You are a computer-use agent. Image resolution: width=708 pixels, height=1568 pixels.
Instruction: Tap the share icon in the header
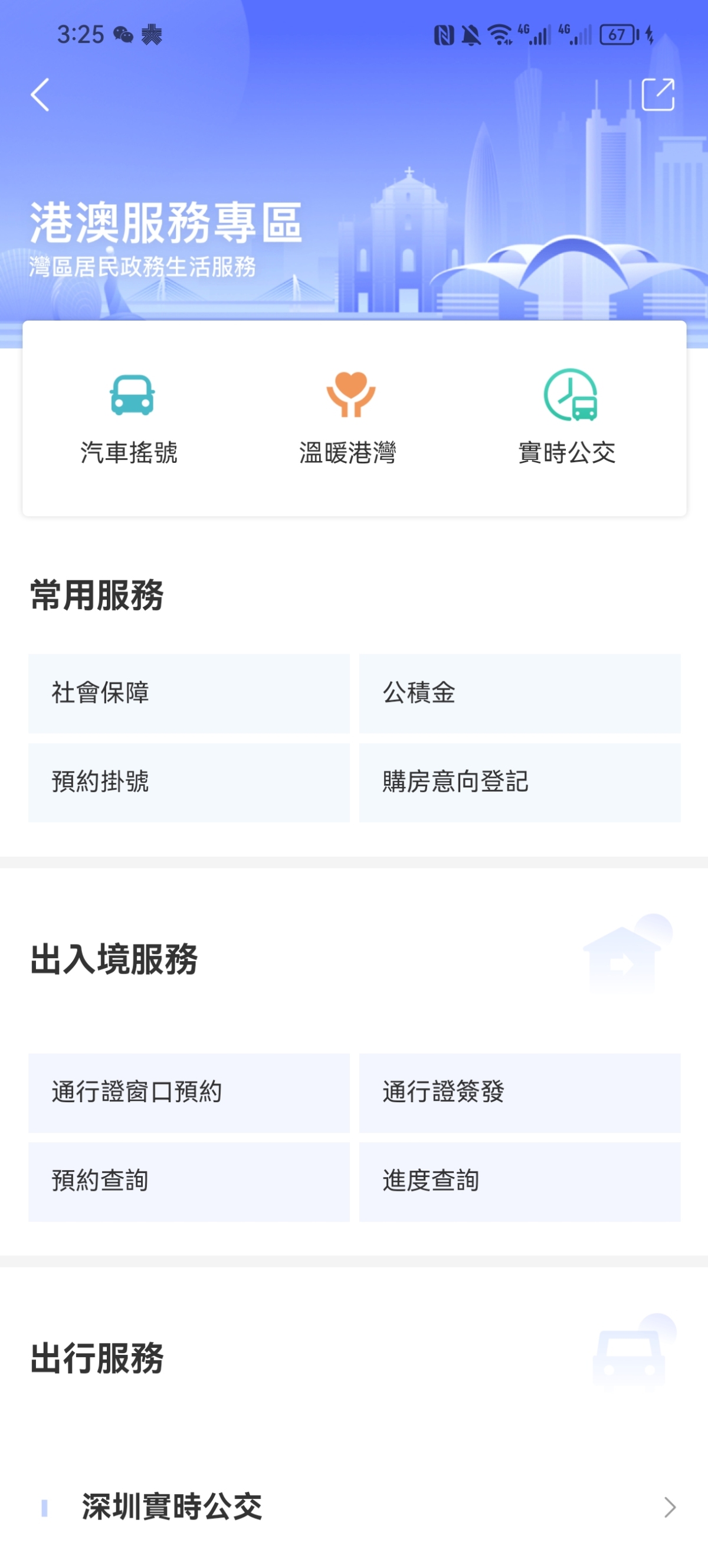[657, 95]
